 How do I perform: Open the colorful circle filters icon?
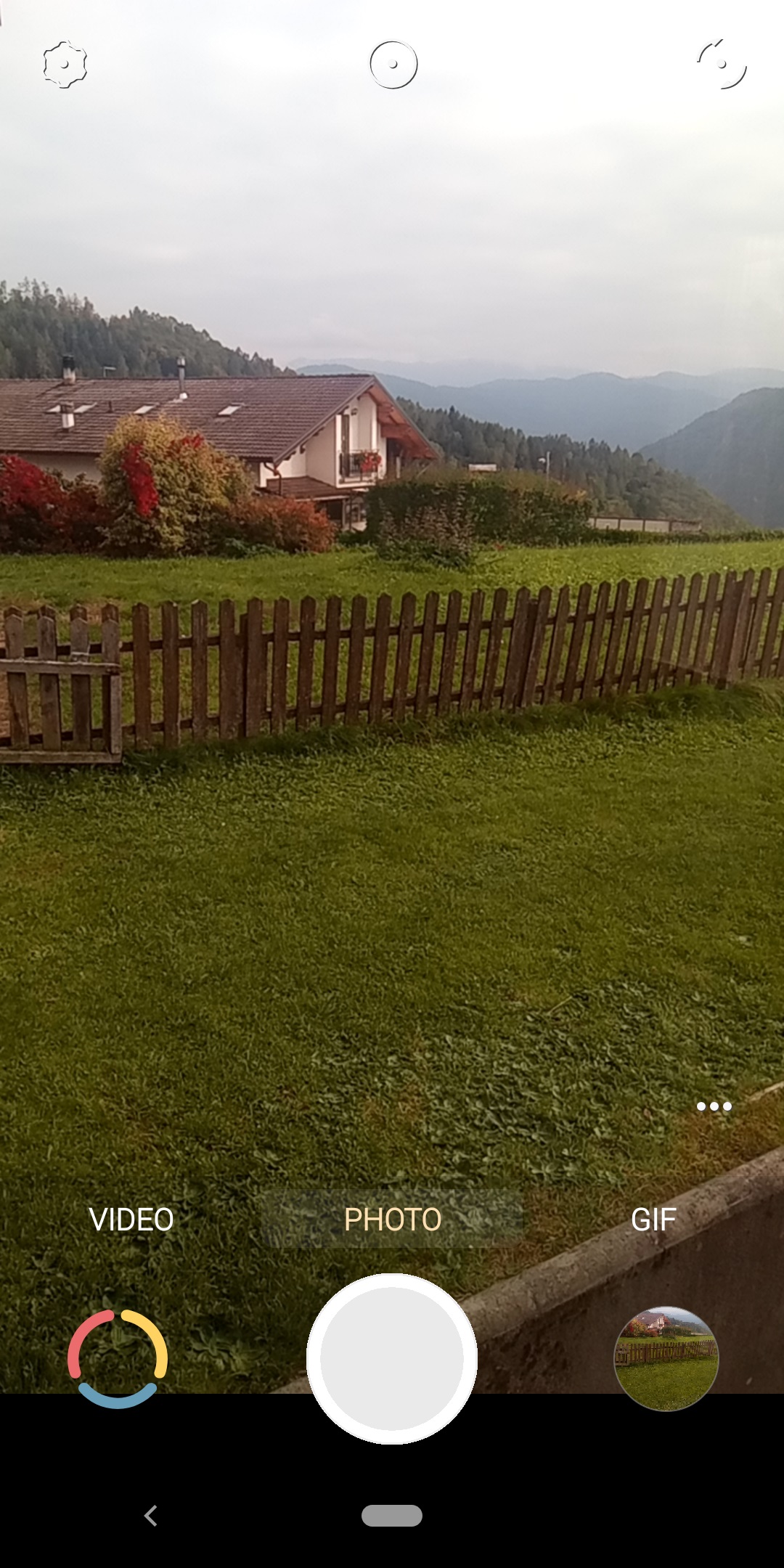click(x=118, y=1358)
